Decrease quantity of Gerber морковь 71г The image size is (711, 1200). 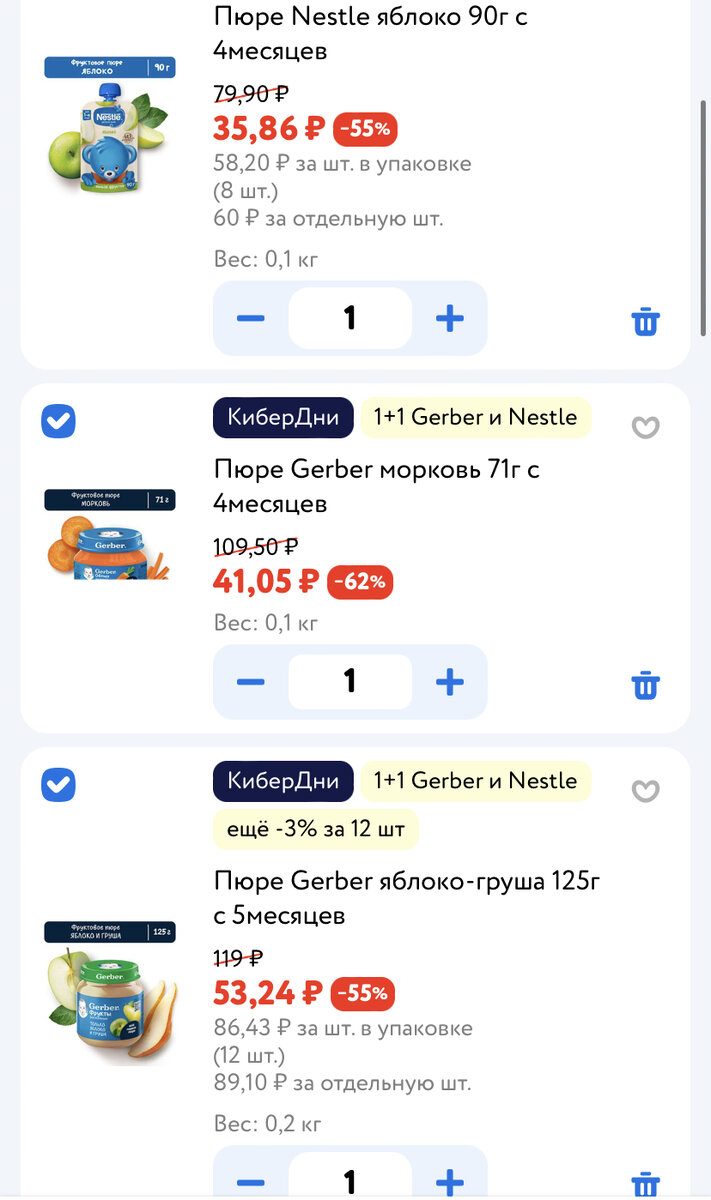(251, 682)
